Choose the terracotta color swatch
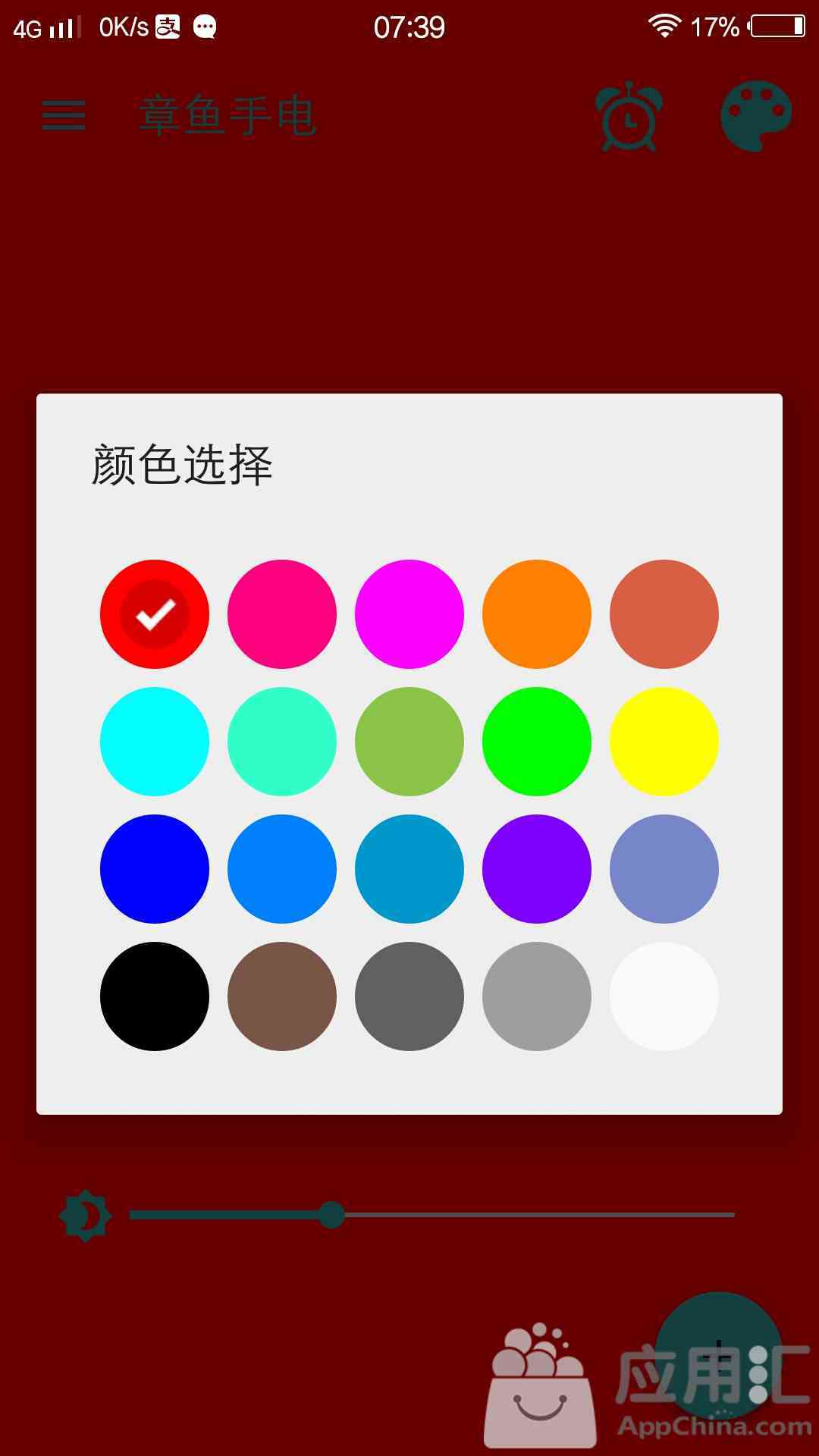The image size is (819, 1456). click(664, 614)
